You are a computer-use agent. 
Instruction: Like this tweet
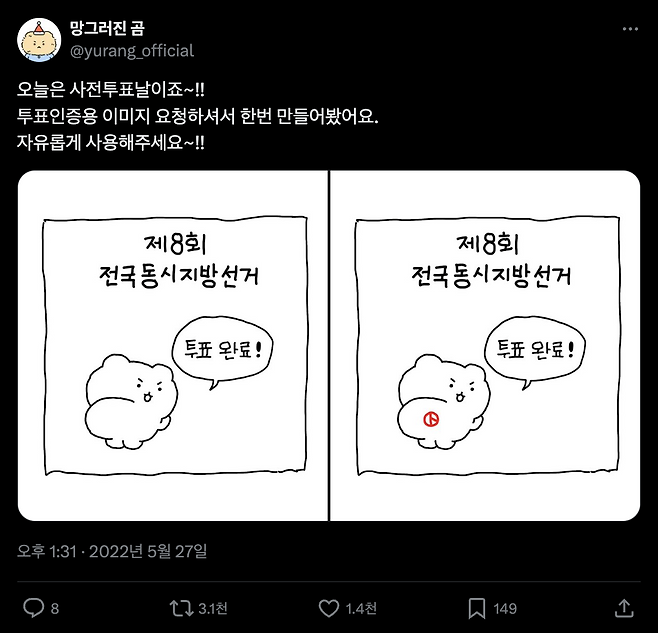tap(328, 607)
